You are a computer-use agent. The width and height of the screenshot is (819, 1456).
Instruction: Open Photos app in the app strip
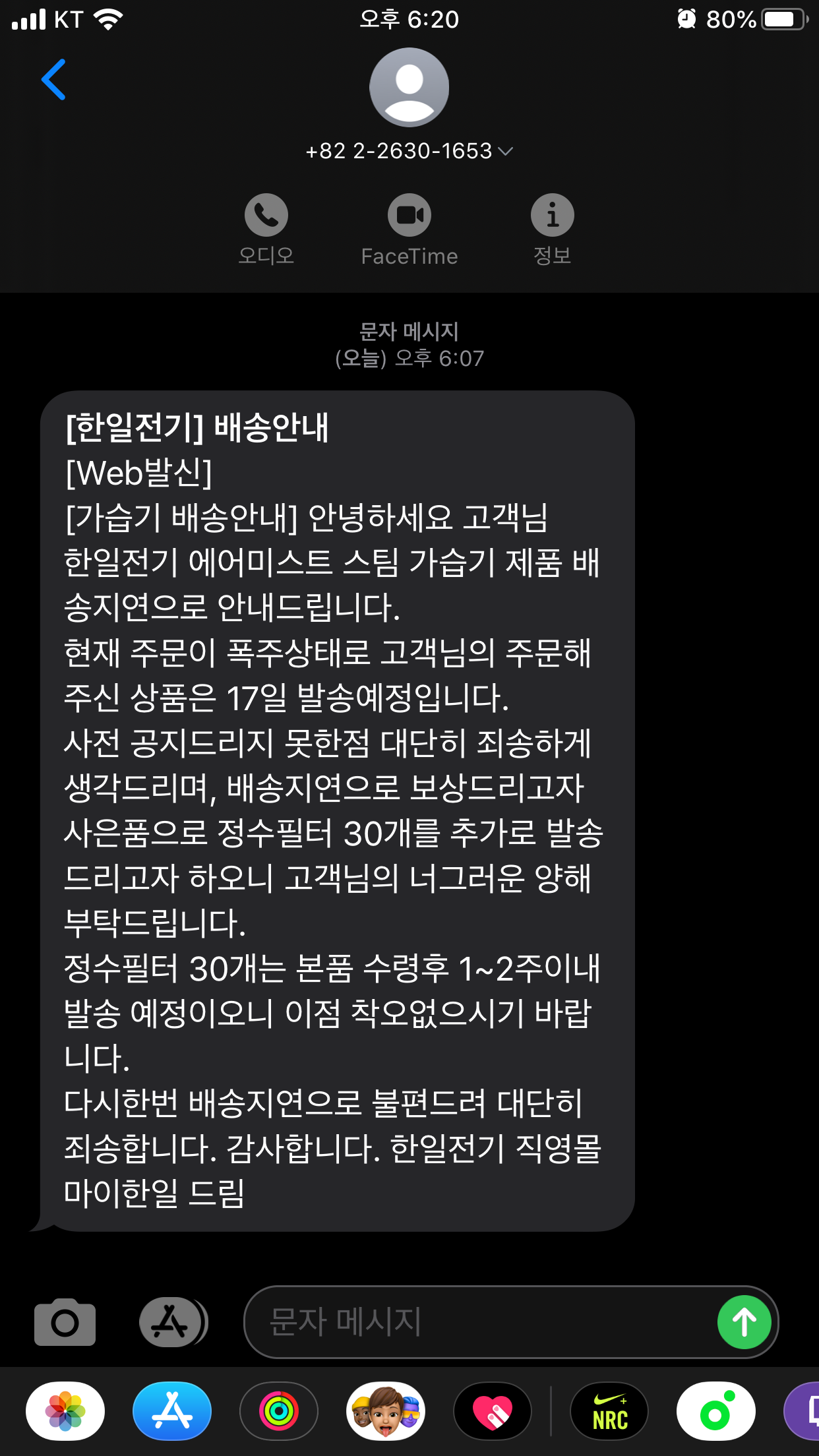click(65, 1411)
